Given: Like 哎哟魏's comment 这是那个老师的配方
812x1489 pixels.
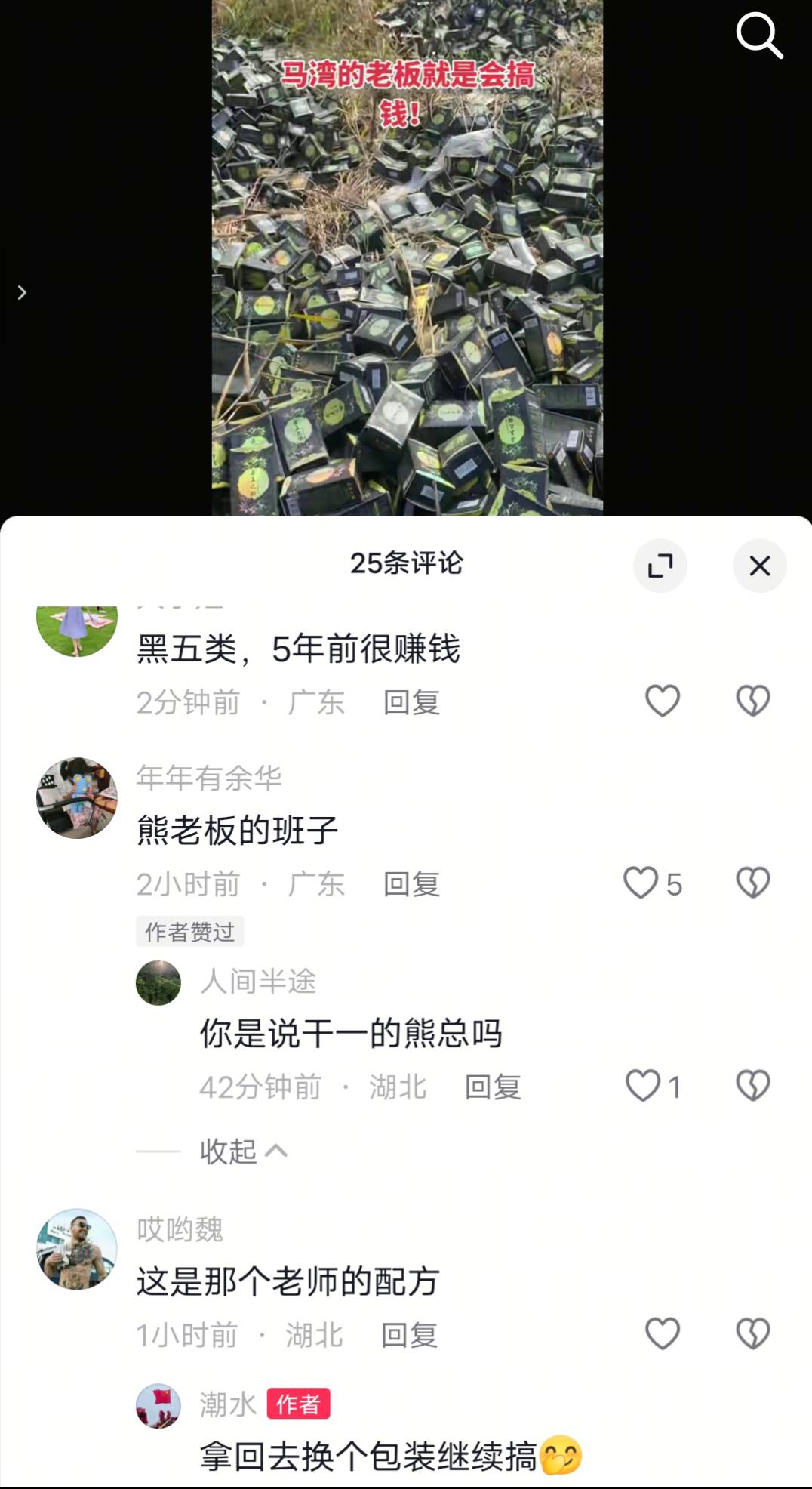Looking at the screenshot, I should point(663,1333).
